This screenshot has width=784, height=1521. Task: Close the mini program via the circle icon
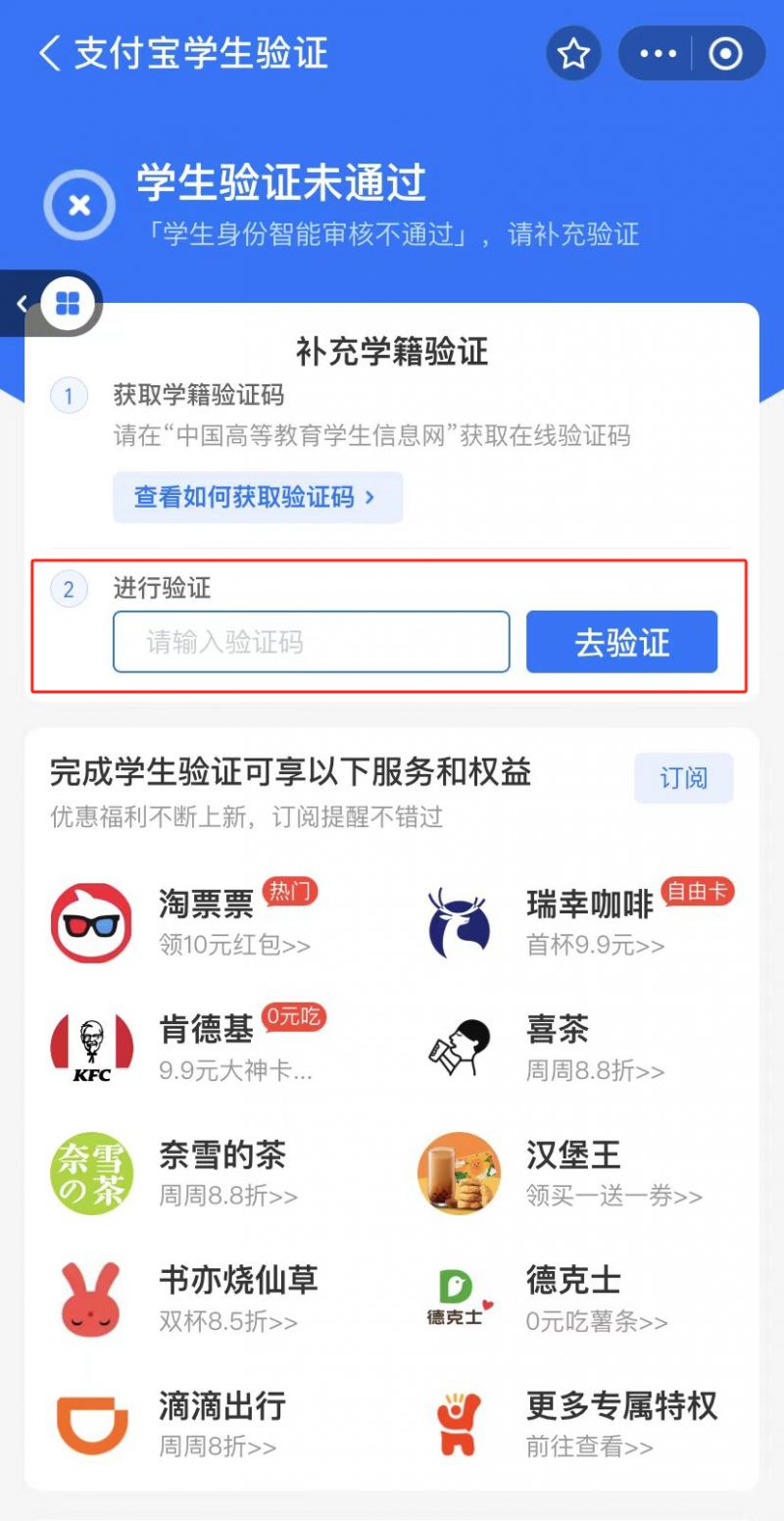[x=725, y=54]
